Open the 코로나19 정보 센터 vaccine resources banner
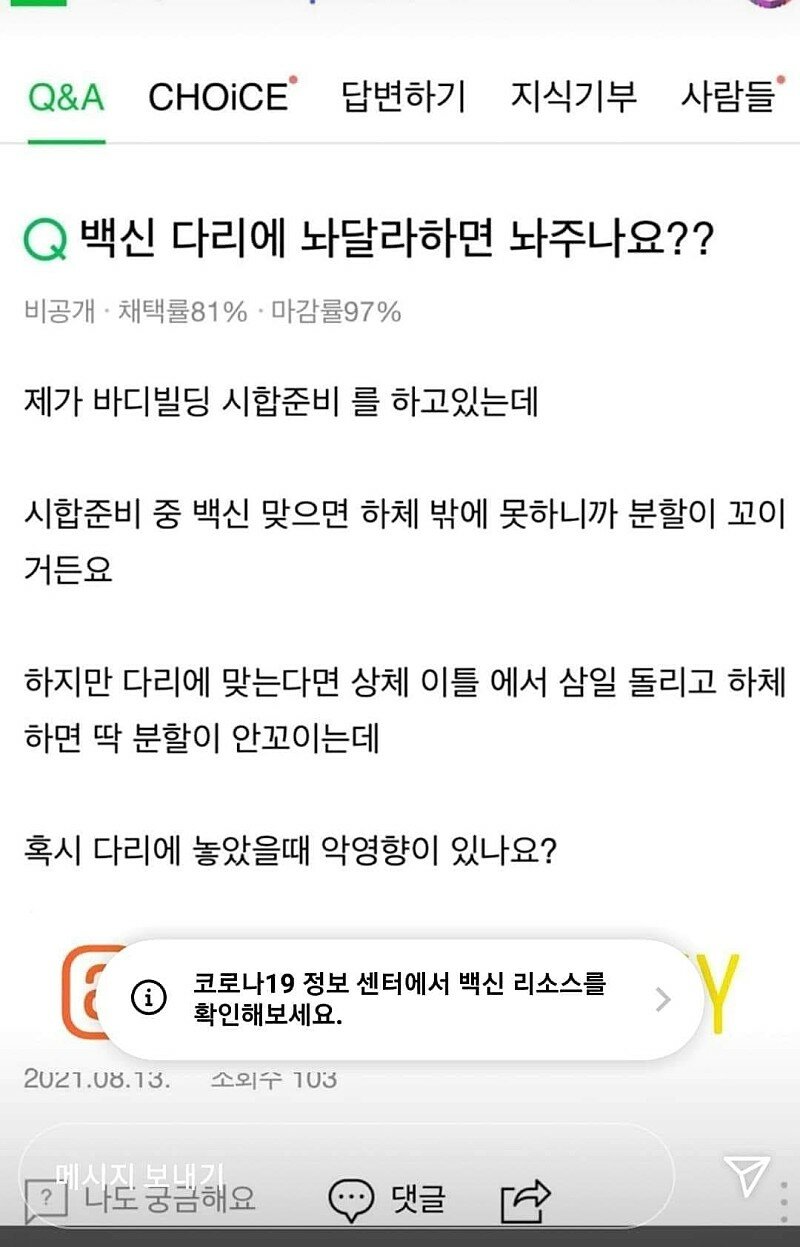800x1247 pixels. 400,998
